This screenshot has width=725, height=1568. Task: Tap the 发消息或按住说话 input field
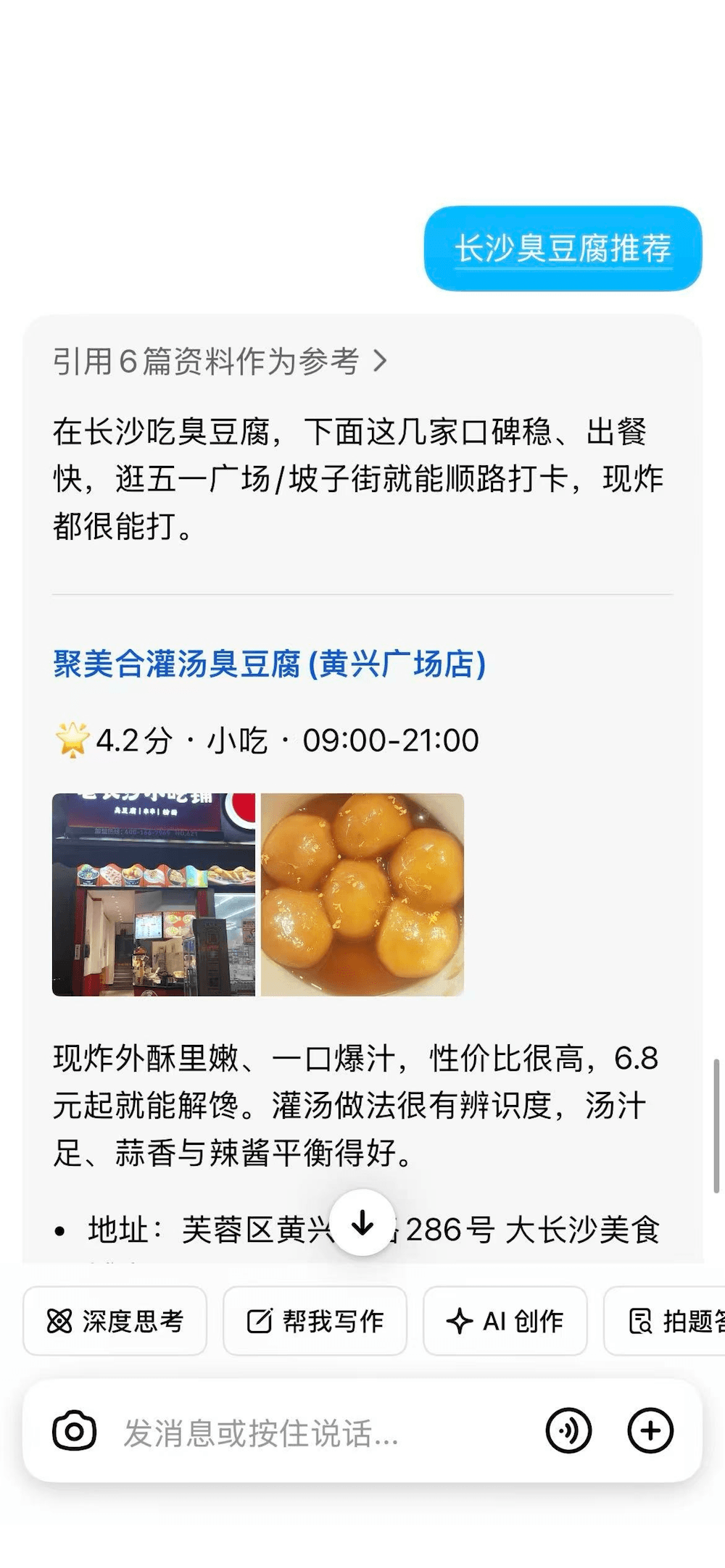pyautogui.click(x=290, y=1431)
